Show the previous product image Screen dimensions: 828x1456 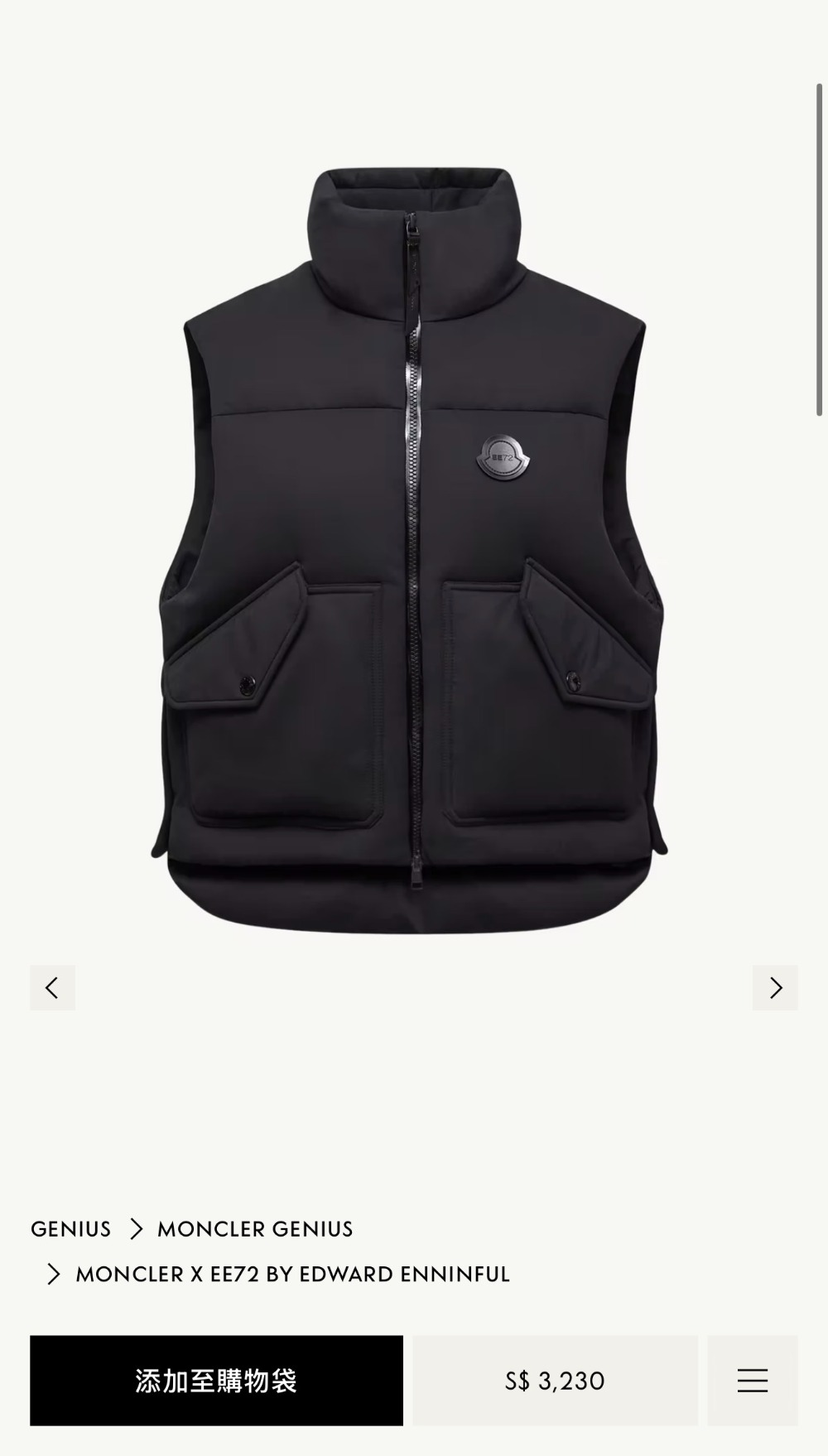(52, 987)
